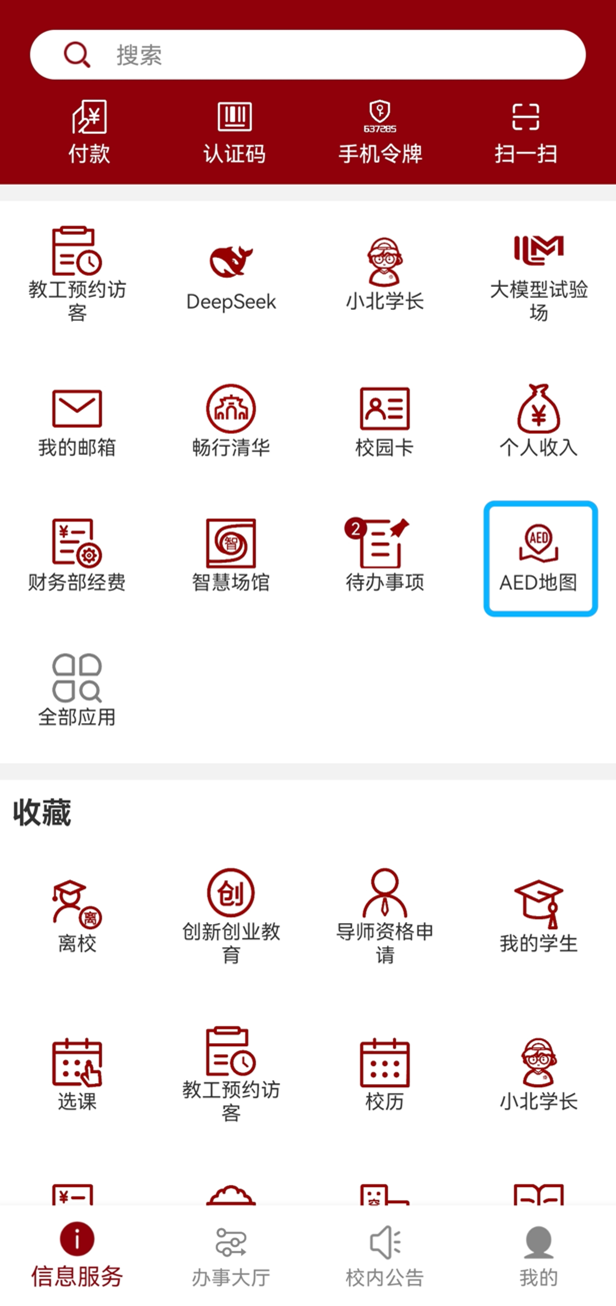616x1306 pixels.
Task: Switch to 校内公告 tab
Action: coord(385,1256)
